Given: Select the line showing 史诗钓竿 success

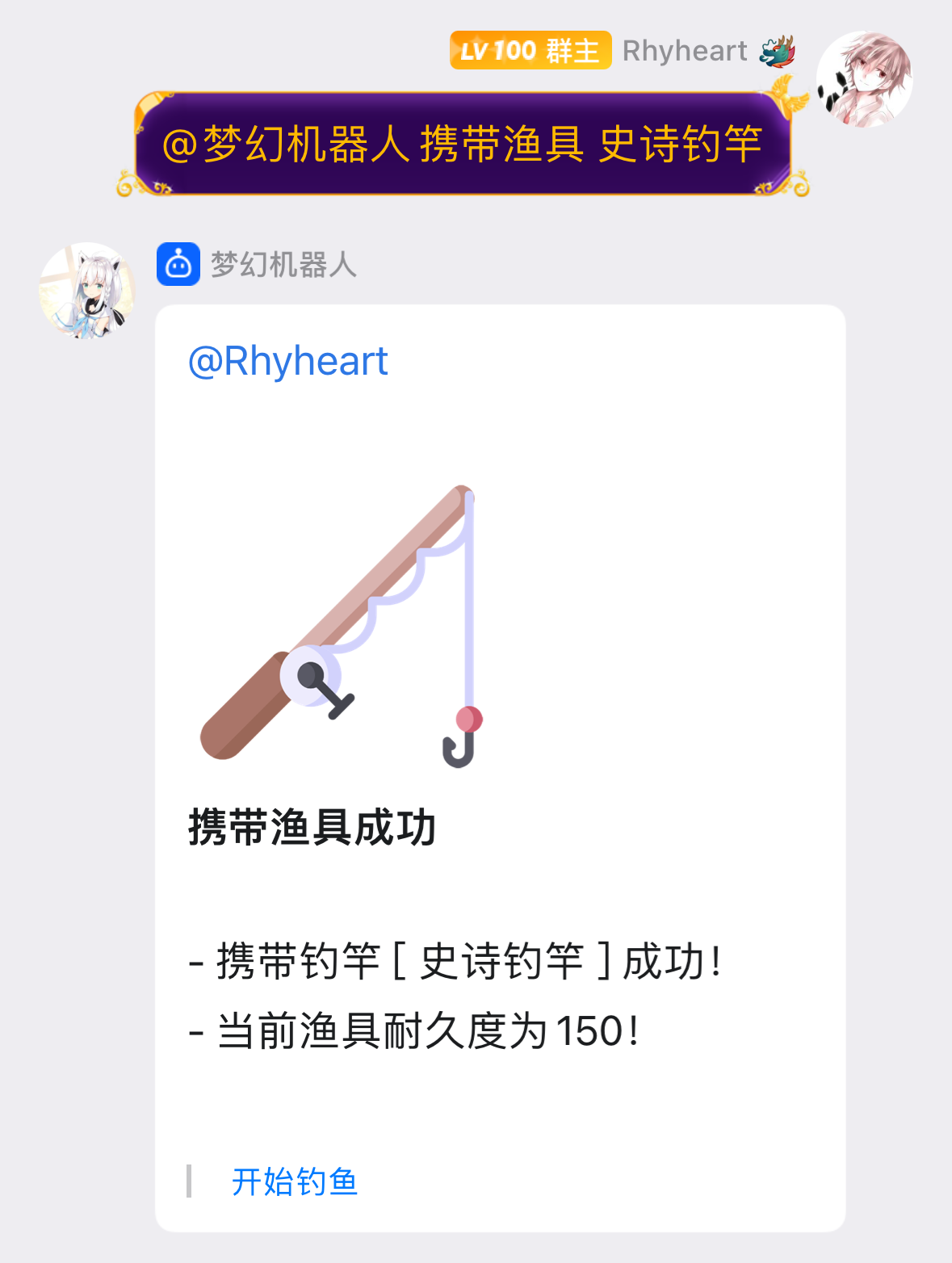Looking at the screenshot, I should coord(456,963).
